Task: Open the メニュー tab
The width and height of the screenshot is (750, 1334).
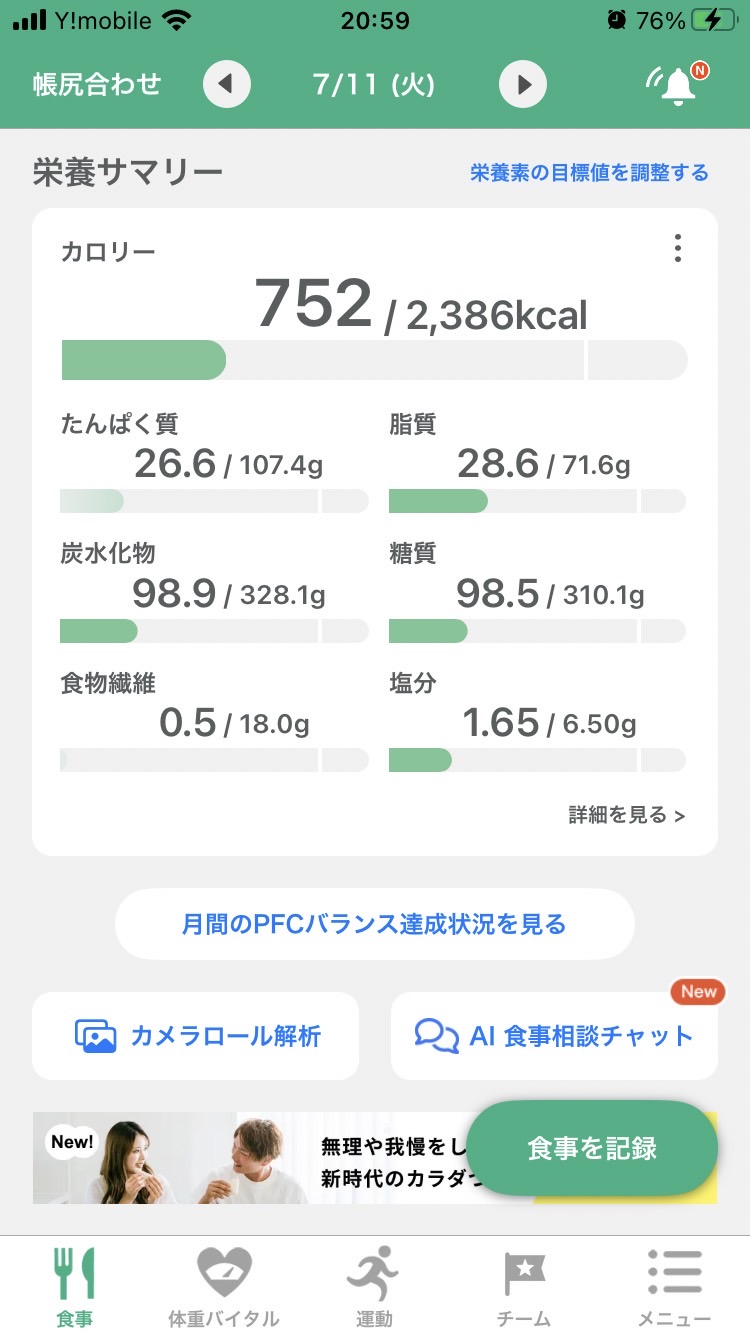Action: pos(675,1287)
